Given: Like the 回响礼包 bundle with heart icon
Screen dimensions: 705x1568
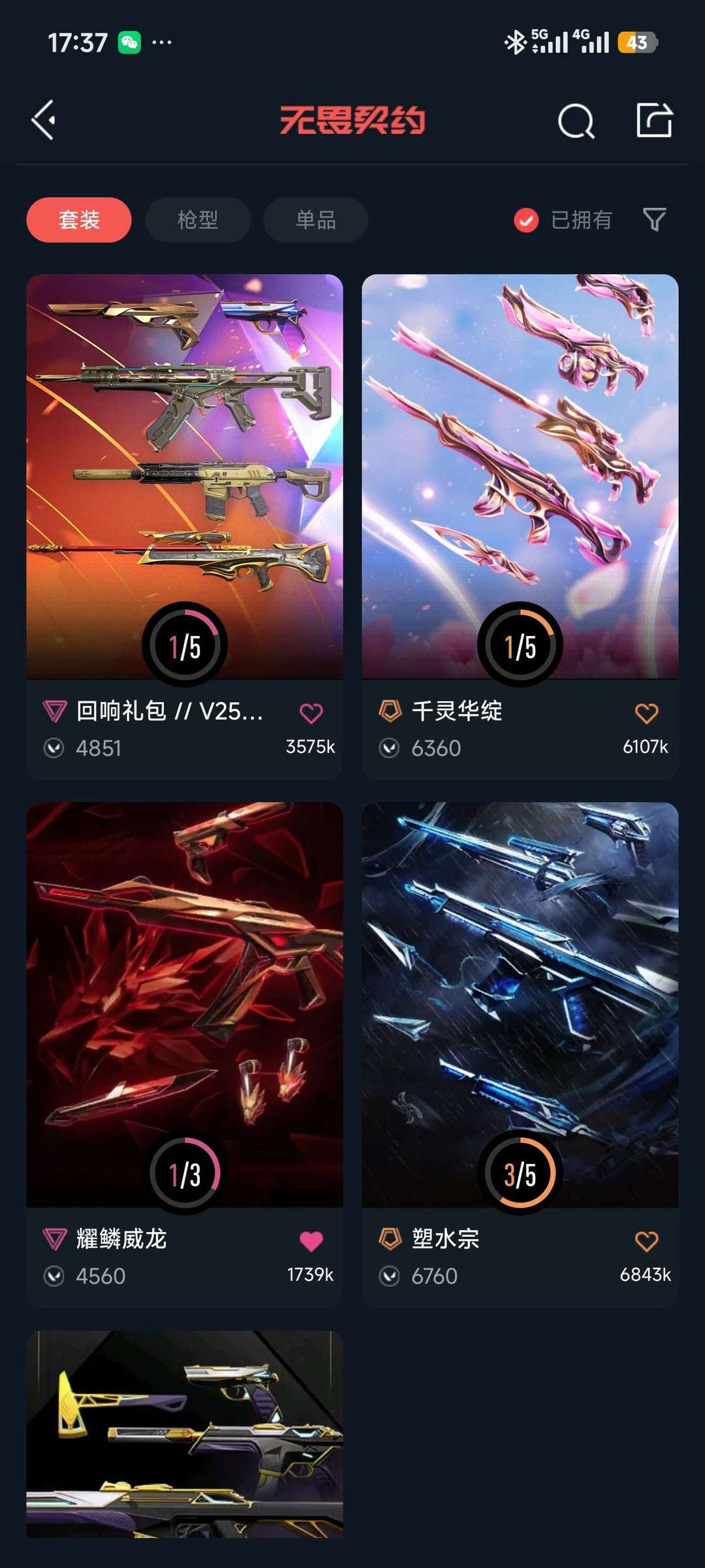Looking at the screenshot, I should 311,713.
